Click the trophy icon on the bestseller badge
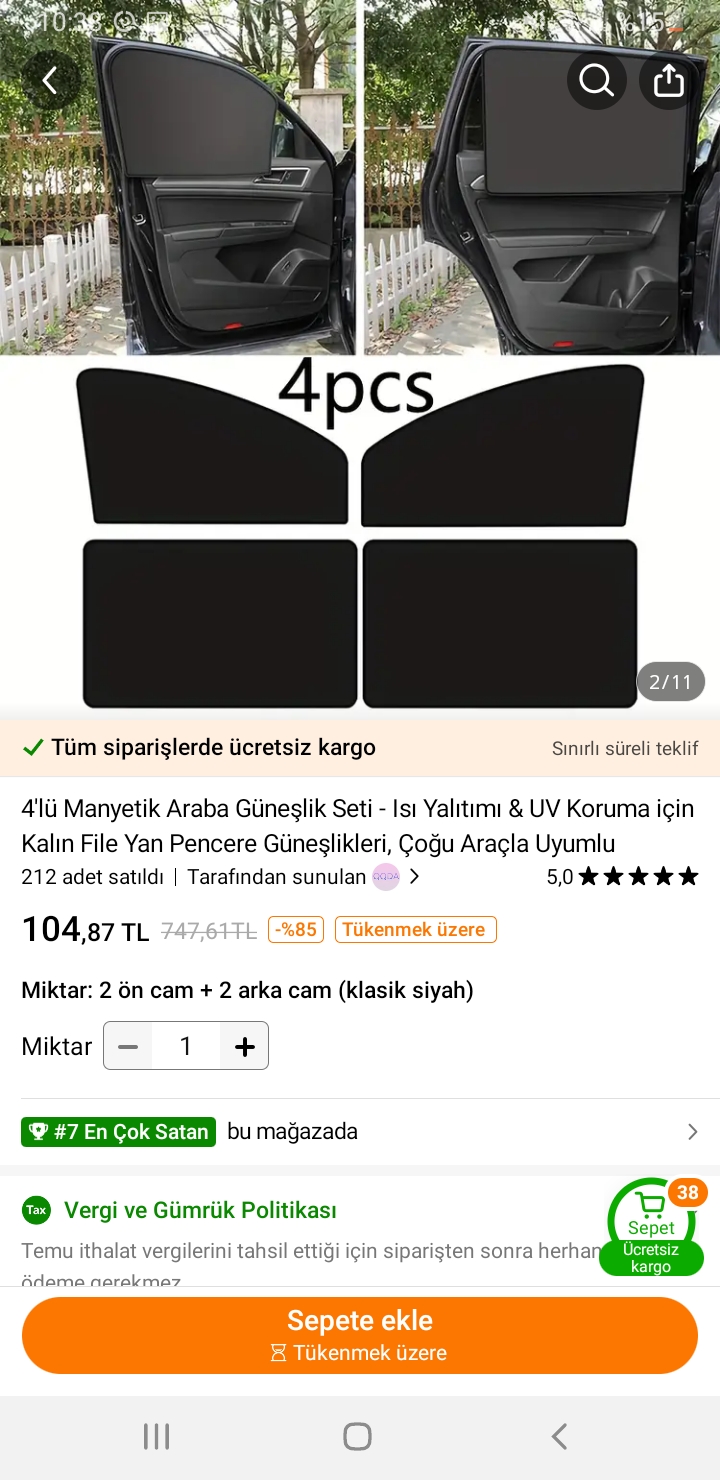720x1480 pixels. coord(39,1131)
